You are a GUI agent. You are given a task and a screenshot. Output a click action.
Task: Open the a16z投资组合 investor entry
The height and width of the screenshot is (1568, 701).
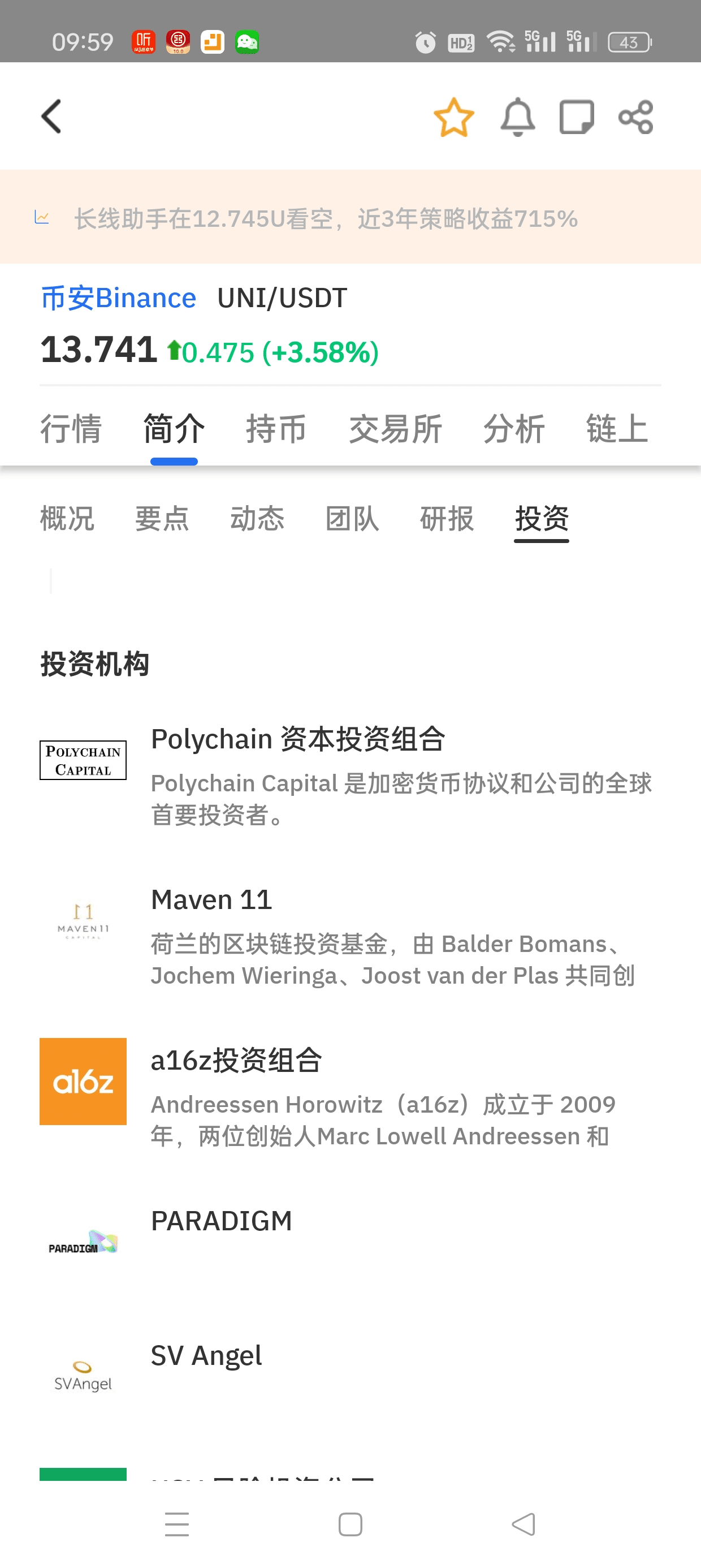[350, 1097]
